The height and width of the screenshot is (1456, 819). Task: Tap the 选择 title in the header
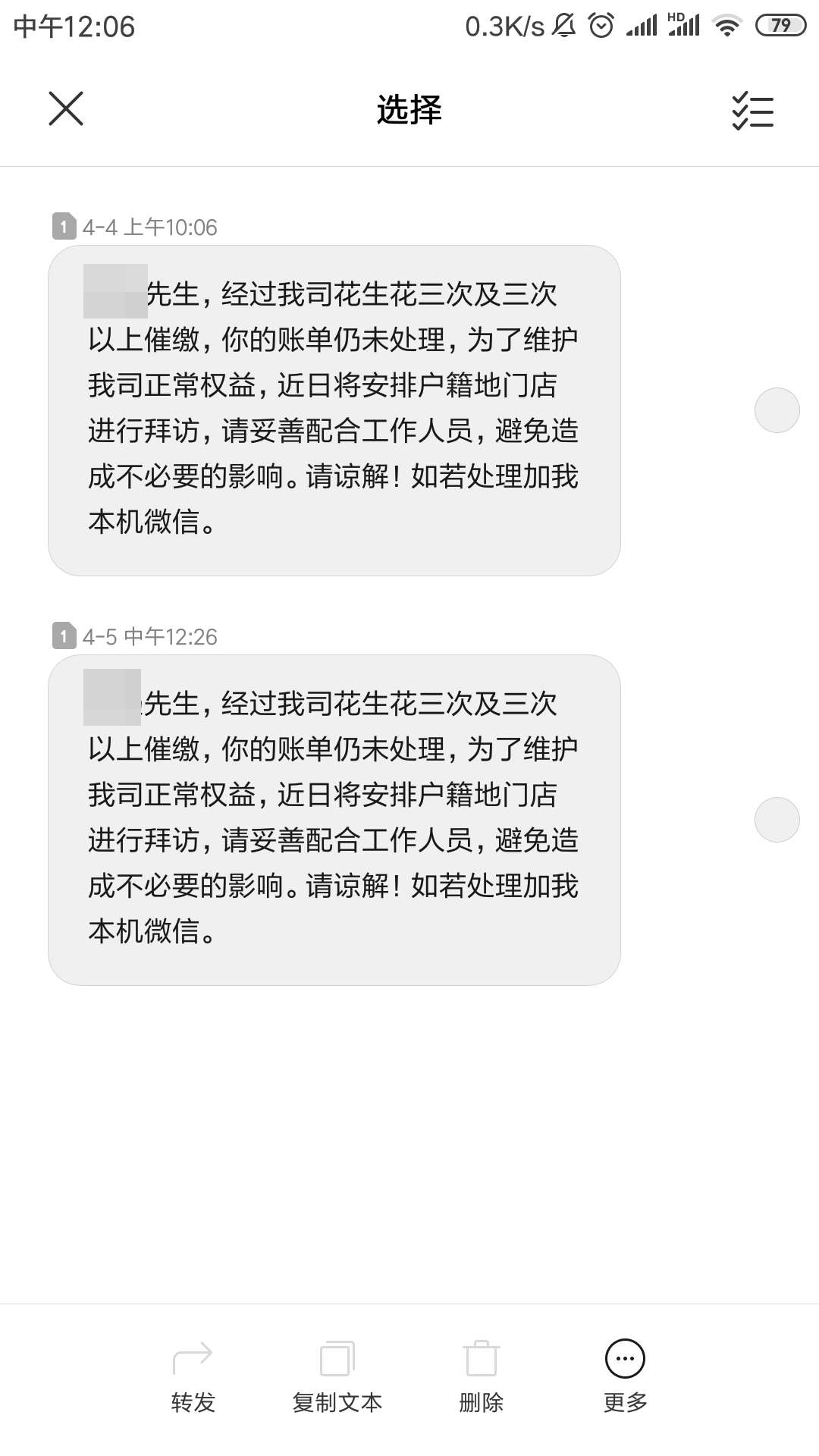tap(409, 109)
